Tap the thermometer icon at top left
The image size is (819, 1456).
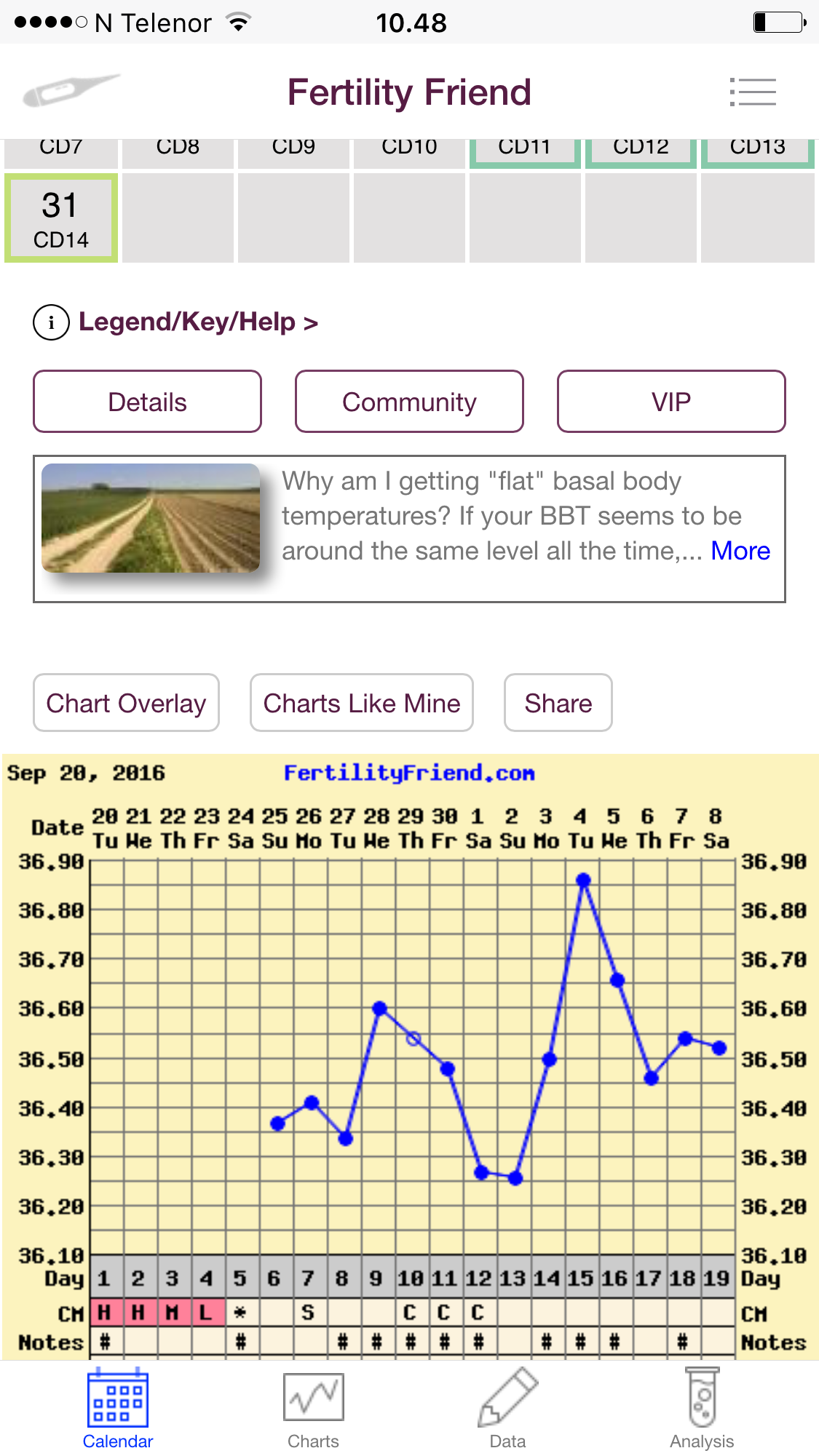[71, 90]
